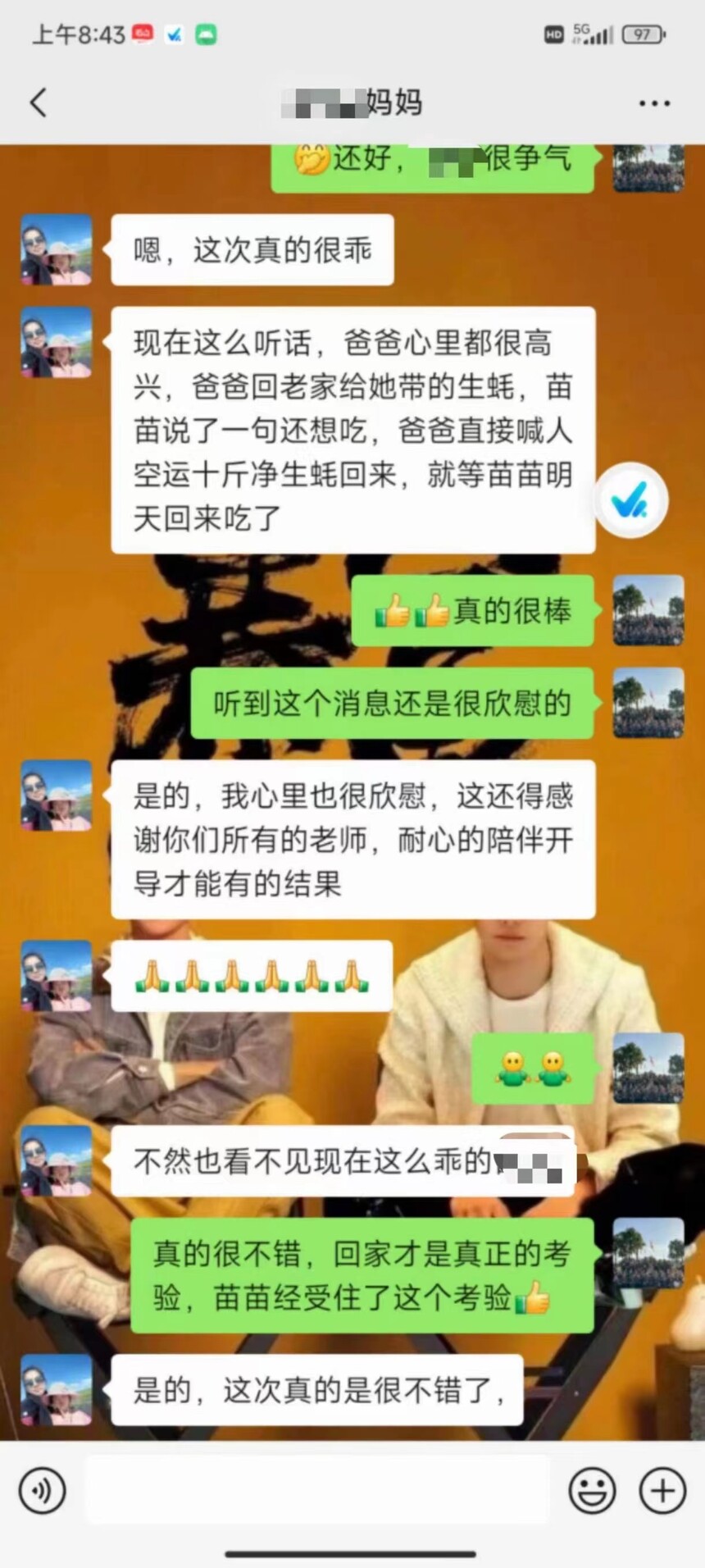Open own avatar beside 真的很棒
705x1568 pixels.
[x=648, y=610]
